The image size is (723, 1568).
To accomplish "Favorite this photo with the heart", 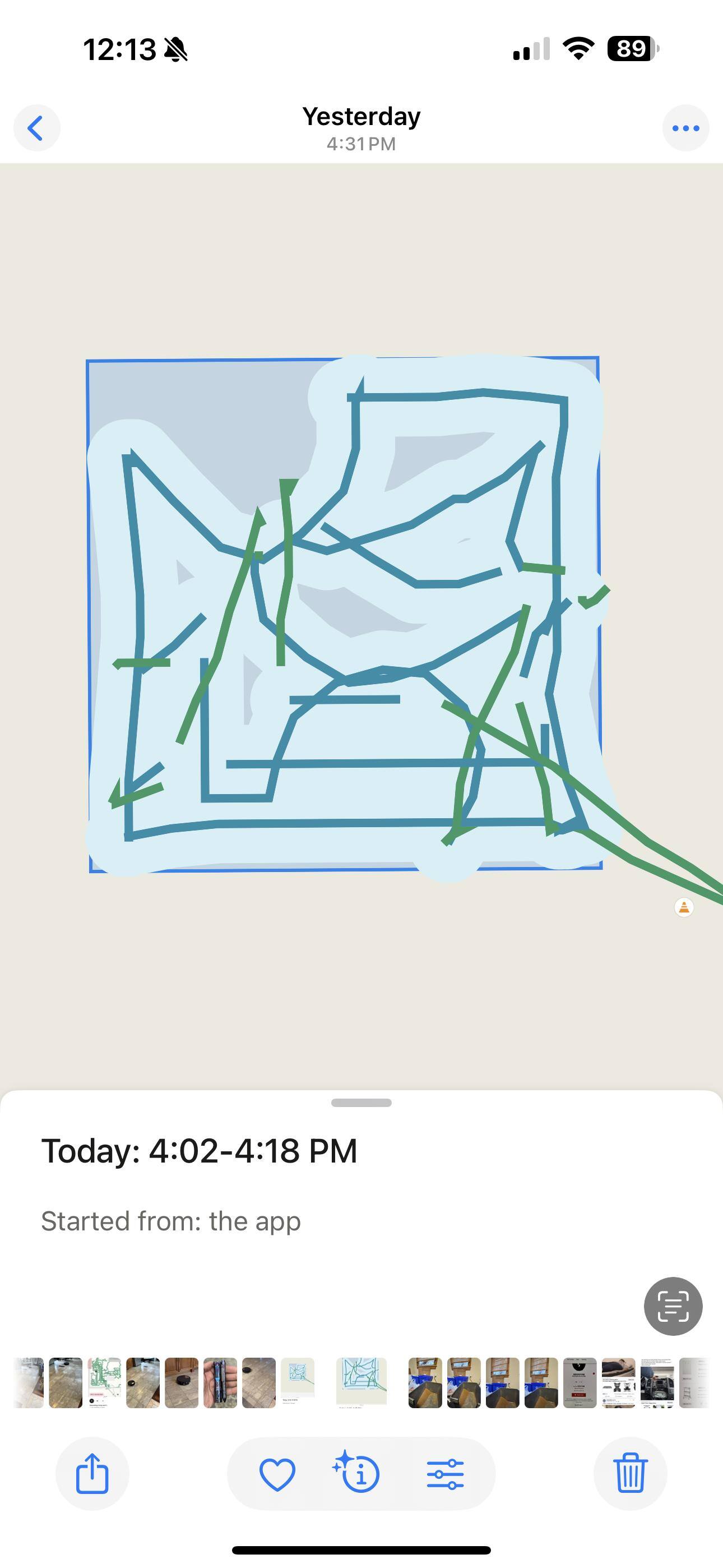I will click(277, 1474).
